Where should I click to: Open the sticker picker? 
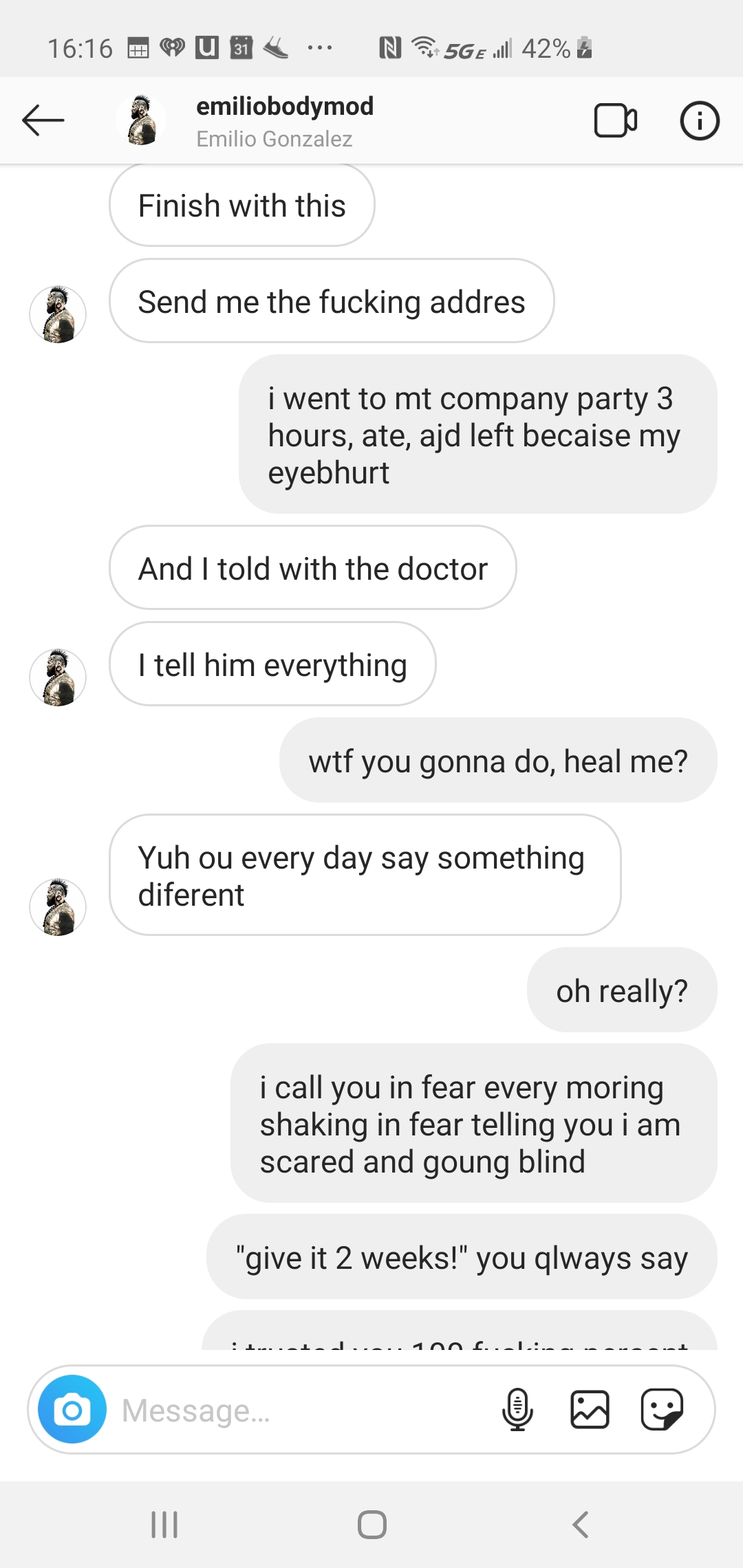click(x=662, y=1409)
